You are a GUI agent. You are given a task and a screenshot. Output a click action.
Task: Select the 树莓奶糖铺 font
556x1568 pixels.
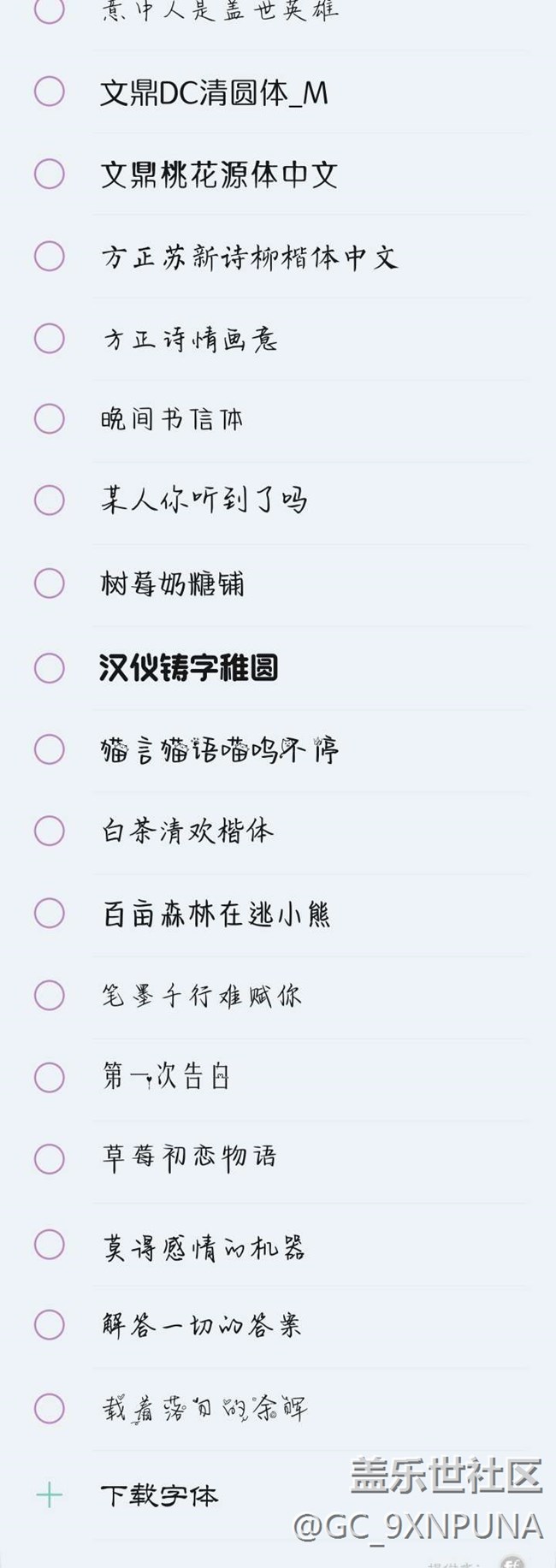tap(50, 583)
